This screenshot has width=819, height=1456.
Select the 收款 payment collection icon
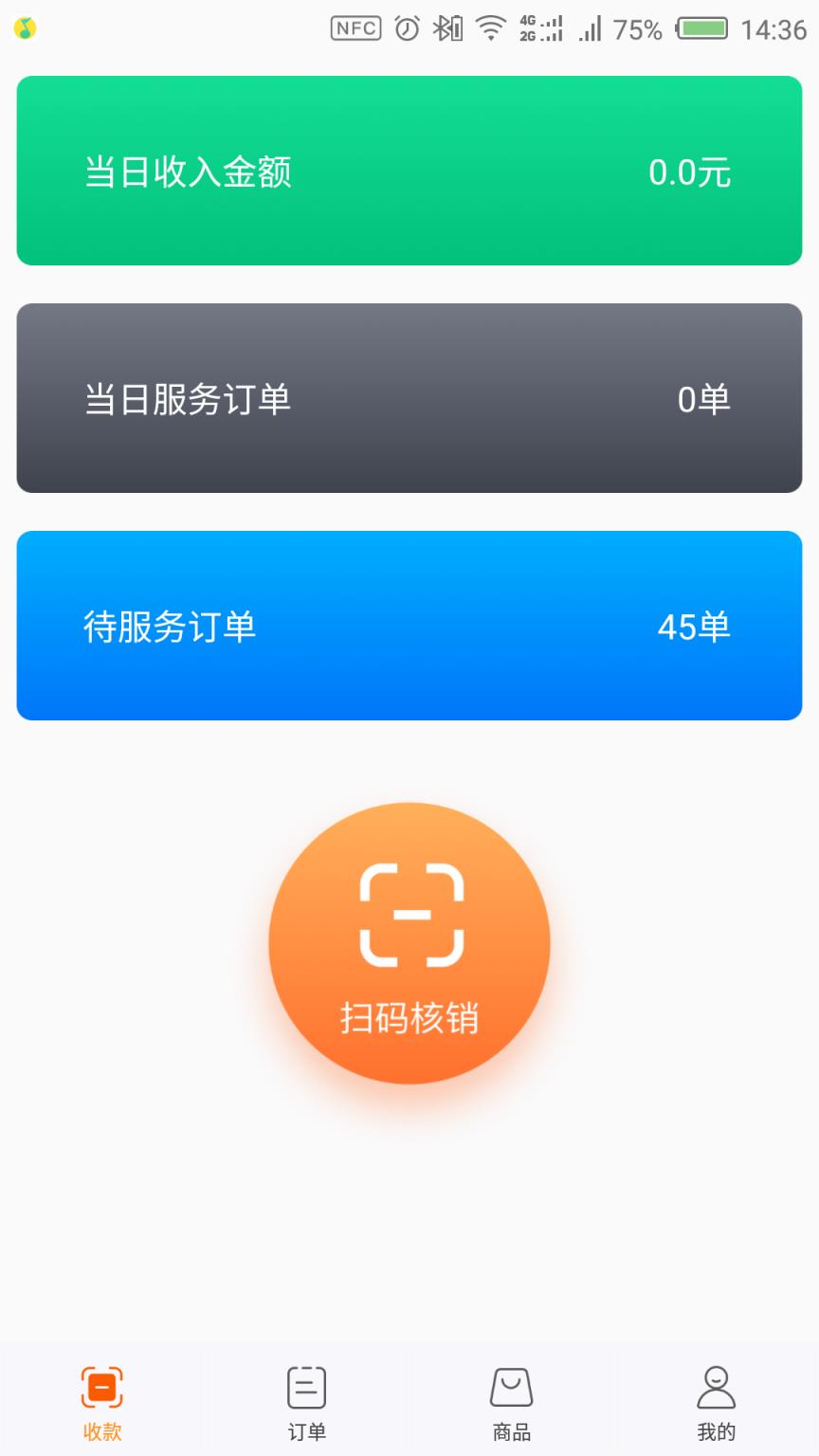(x=101, y=1387)
